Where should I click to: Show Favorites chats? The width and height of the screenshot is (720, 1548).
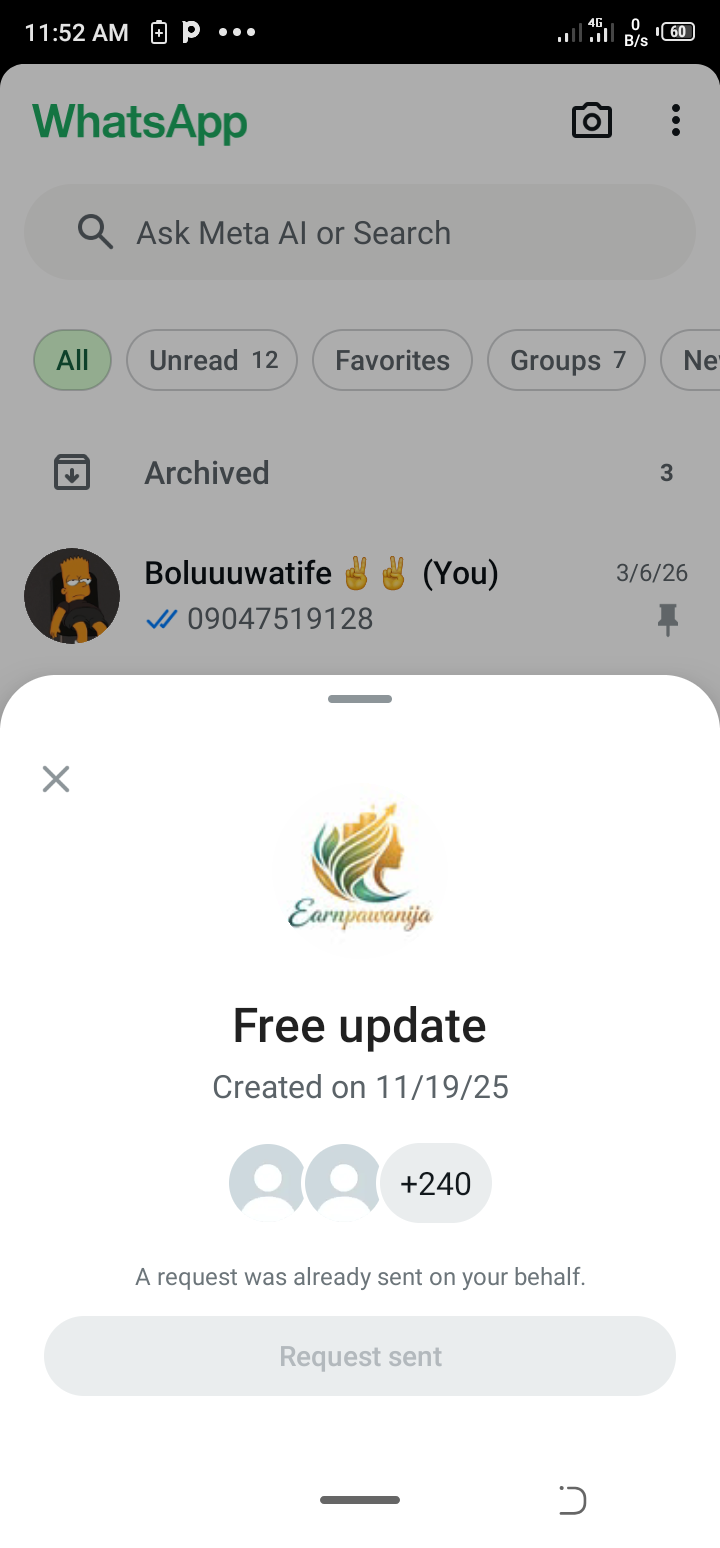[392, 360]
